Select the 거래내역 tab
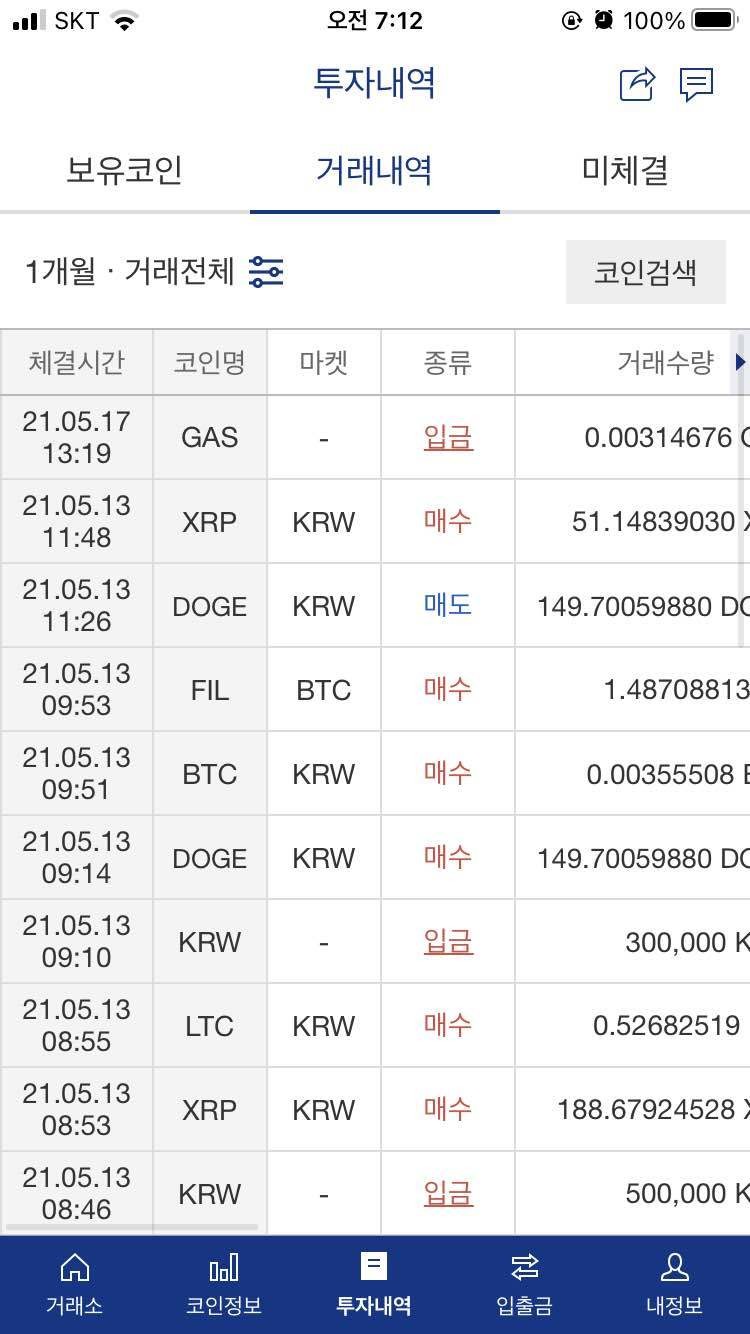 [374, 170]
